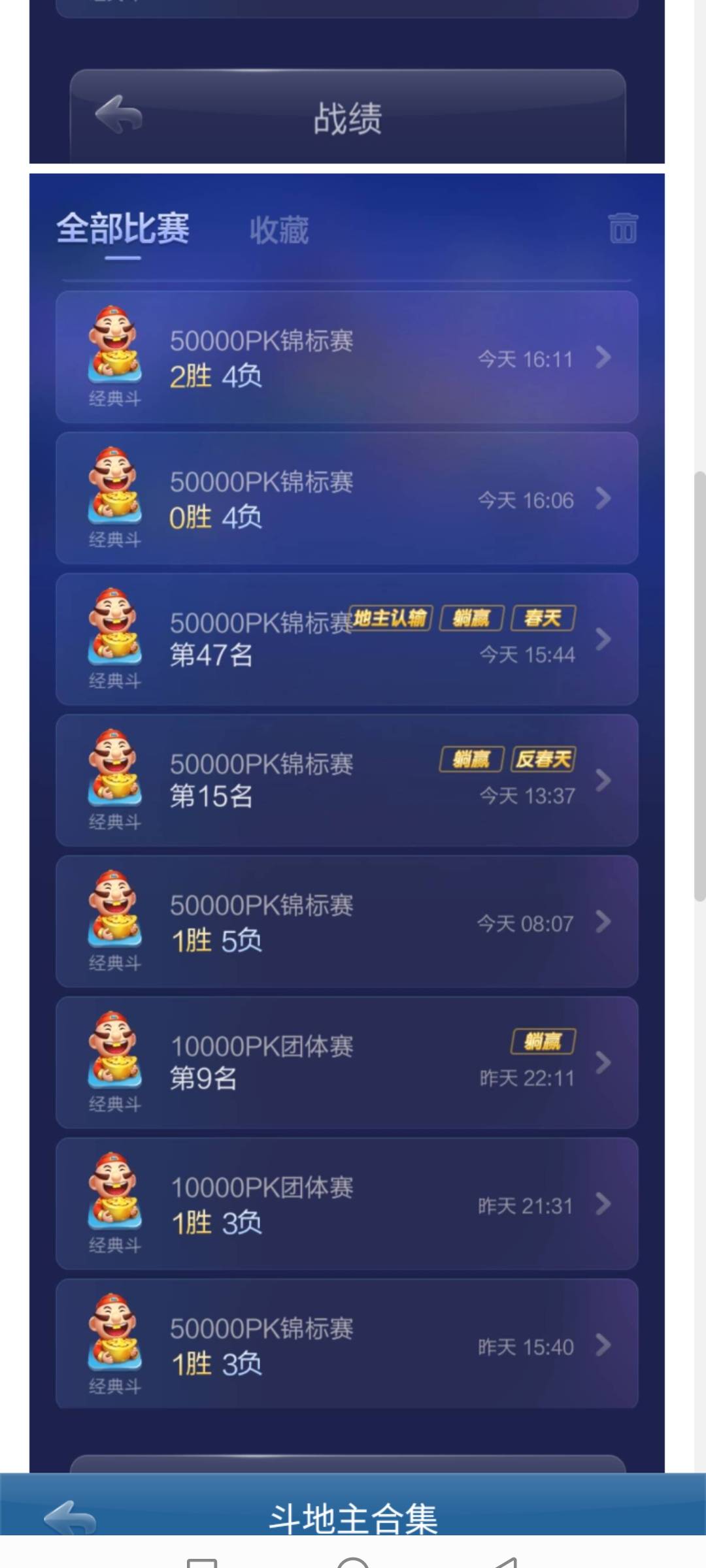Click the back arrow on the 战绩 header

coord(118,112)
